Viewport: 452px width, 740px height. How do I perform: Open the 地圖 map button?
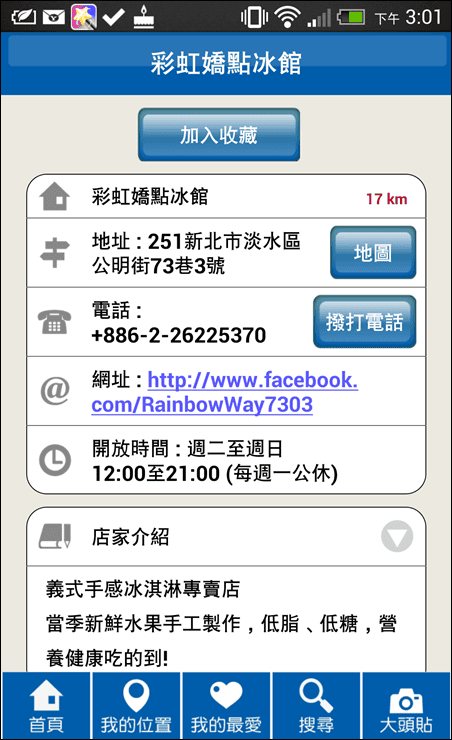[x=373, y=252]
